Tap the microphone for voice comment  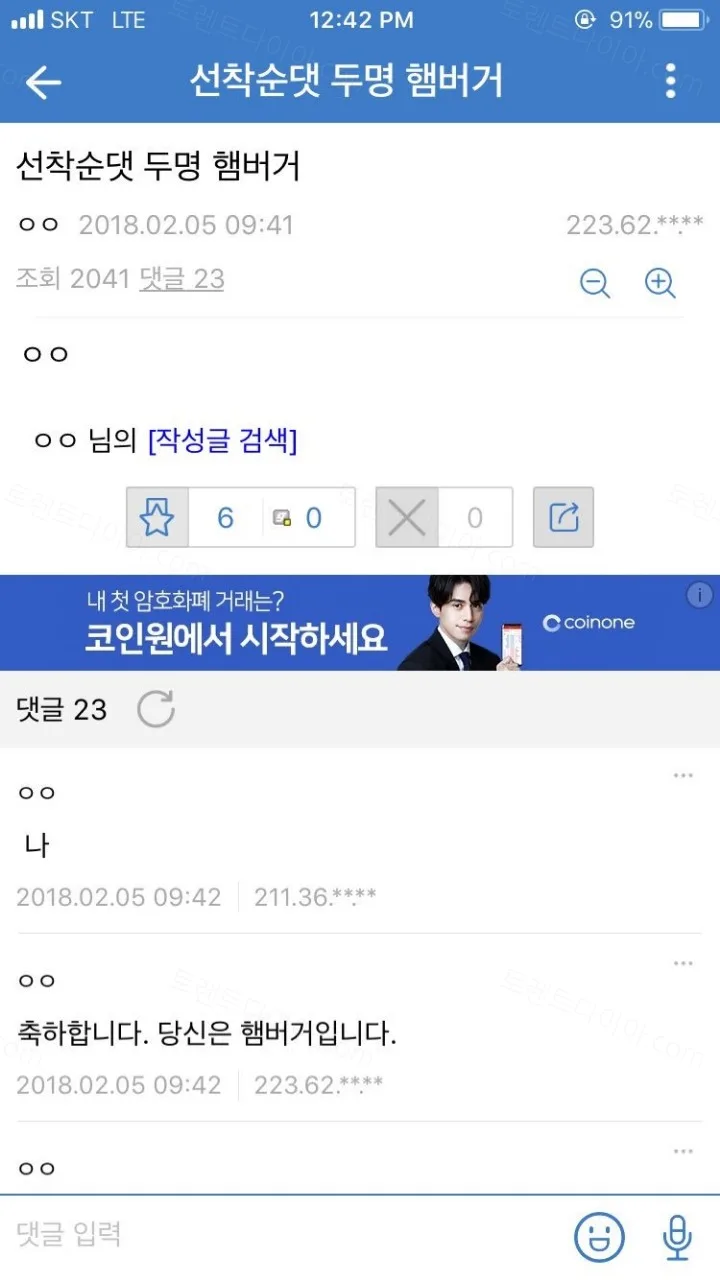point(677,1237)
